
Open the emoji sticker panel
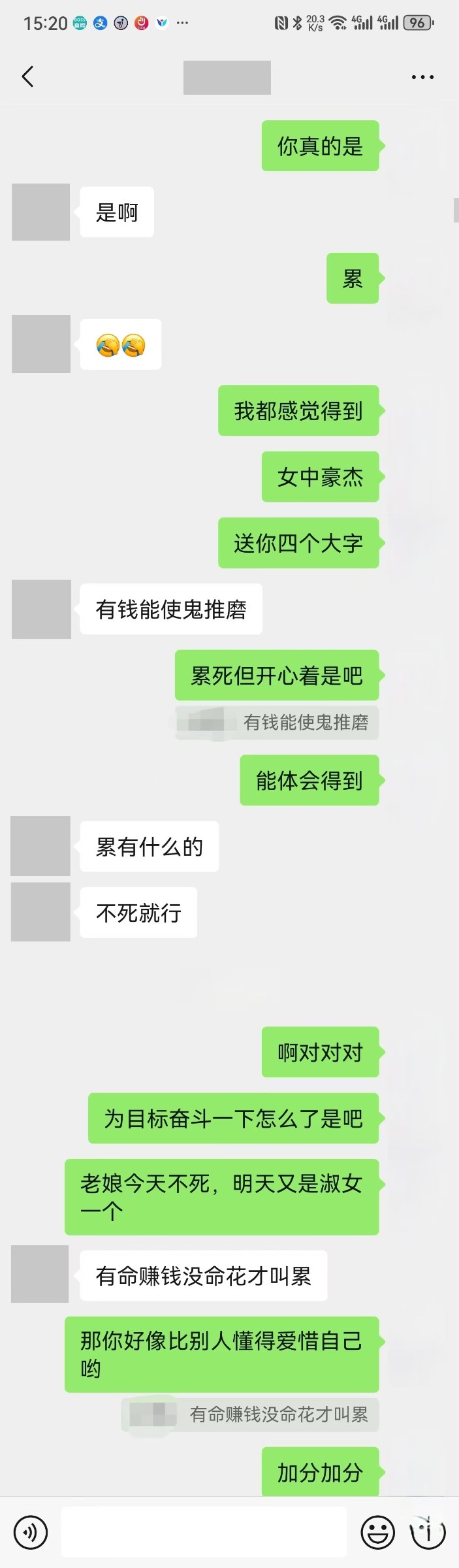pos(378,1532)
